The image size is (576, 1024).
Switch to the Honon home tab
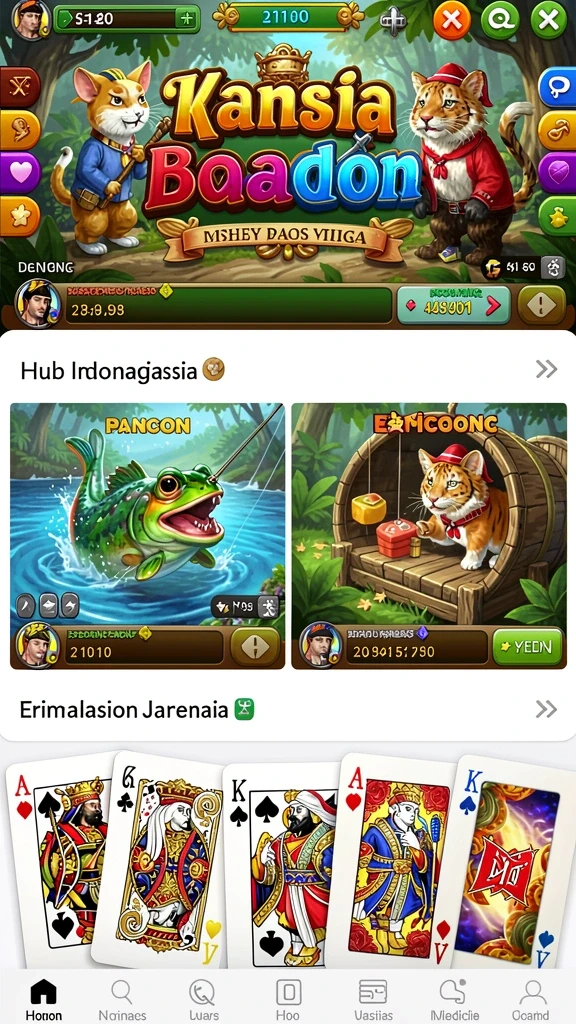coord(44,999)
